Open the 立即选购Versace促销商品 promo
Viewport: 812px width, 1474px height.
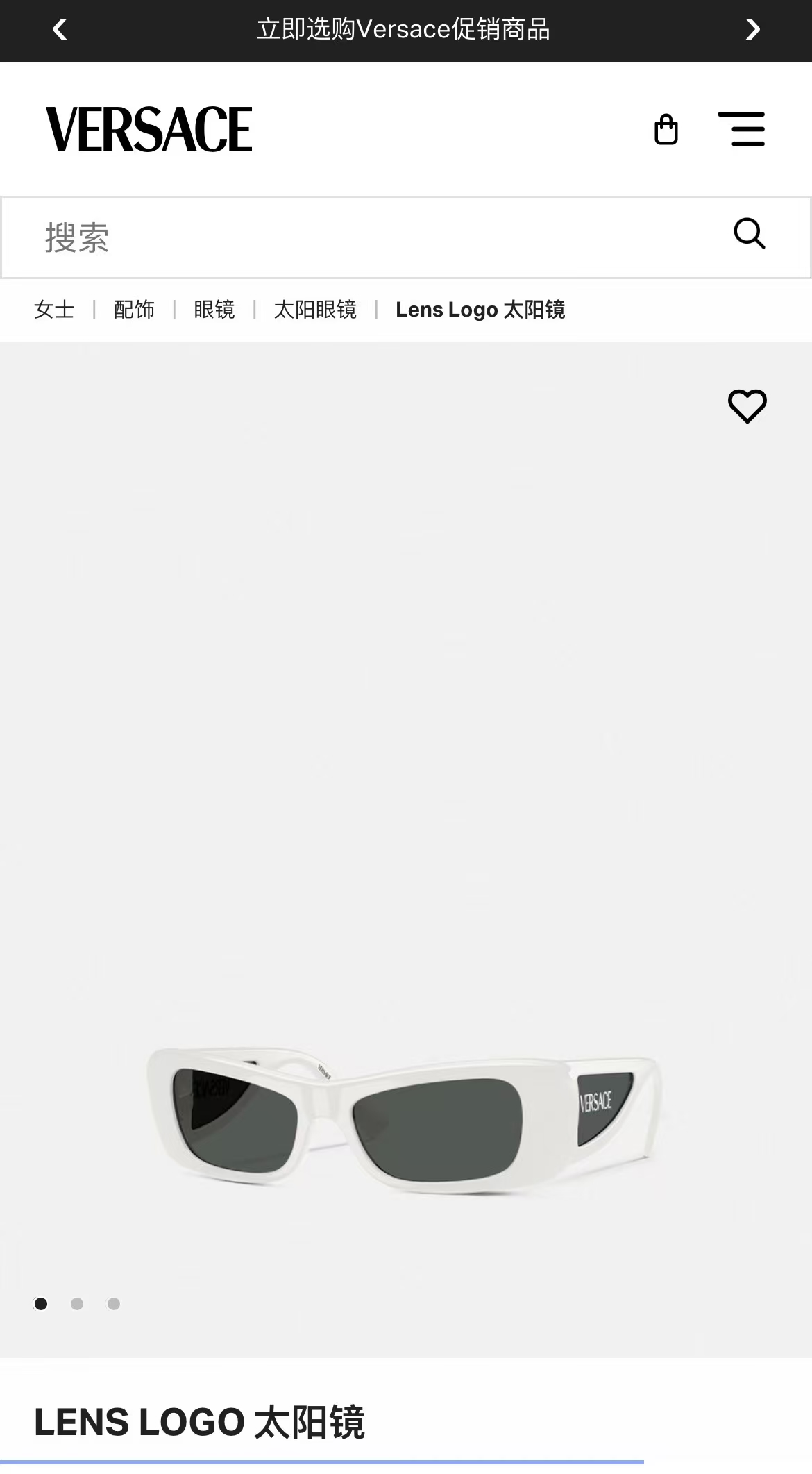[x=403, y=30]
